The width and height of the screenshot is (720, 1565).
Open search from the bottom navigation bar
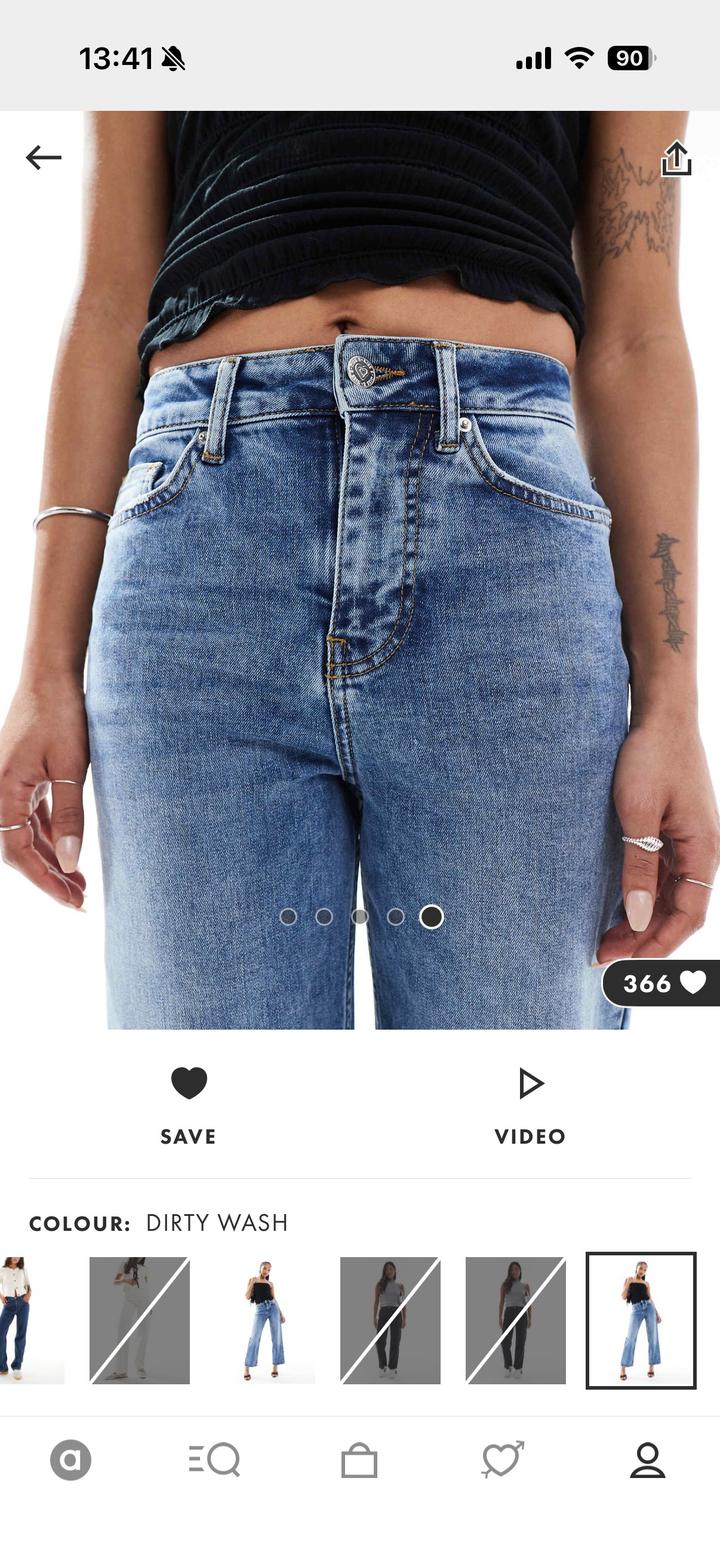[x=212, y=1460]
